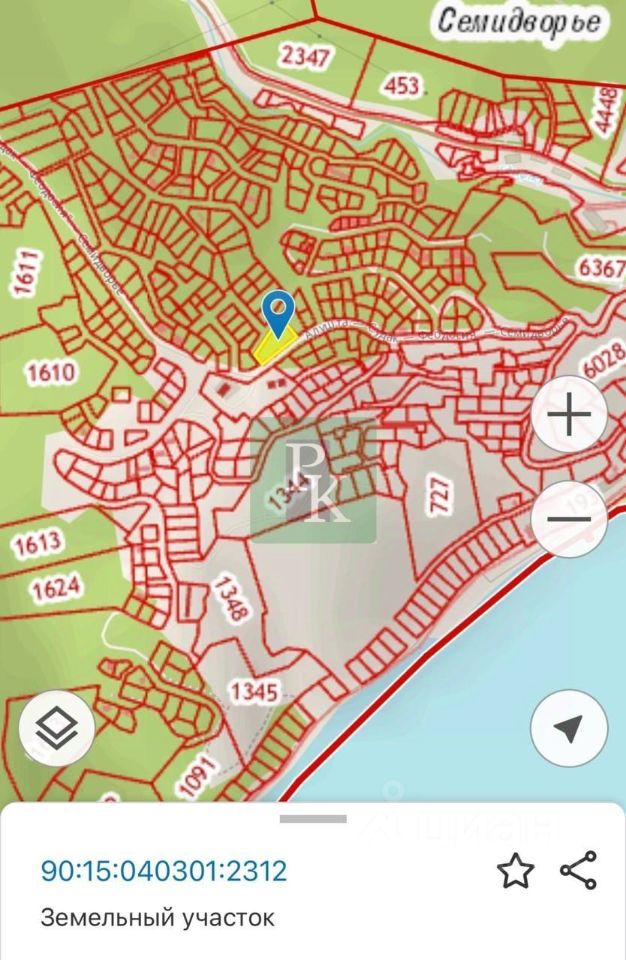Image resolution: width=626 pixels, height=960 pixels.
Task: Open the map layers selector
Action: [57, 729]
